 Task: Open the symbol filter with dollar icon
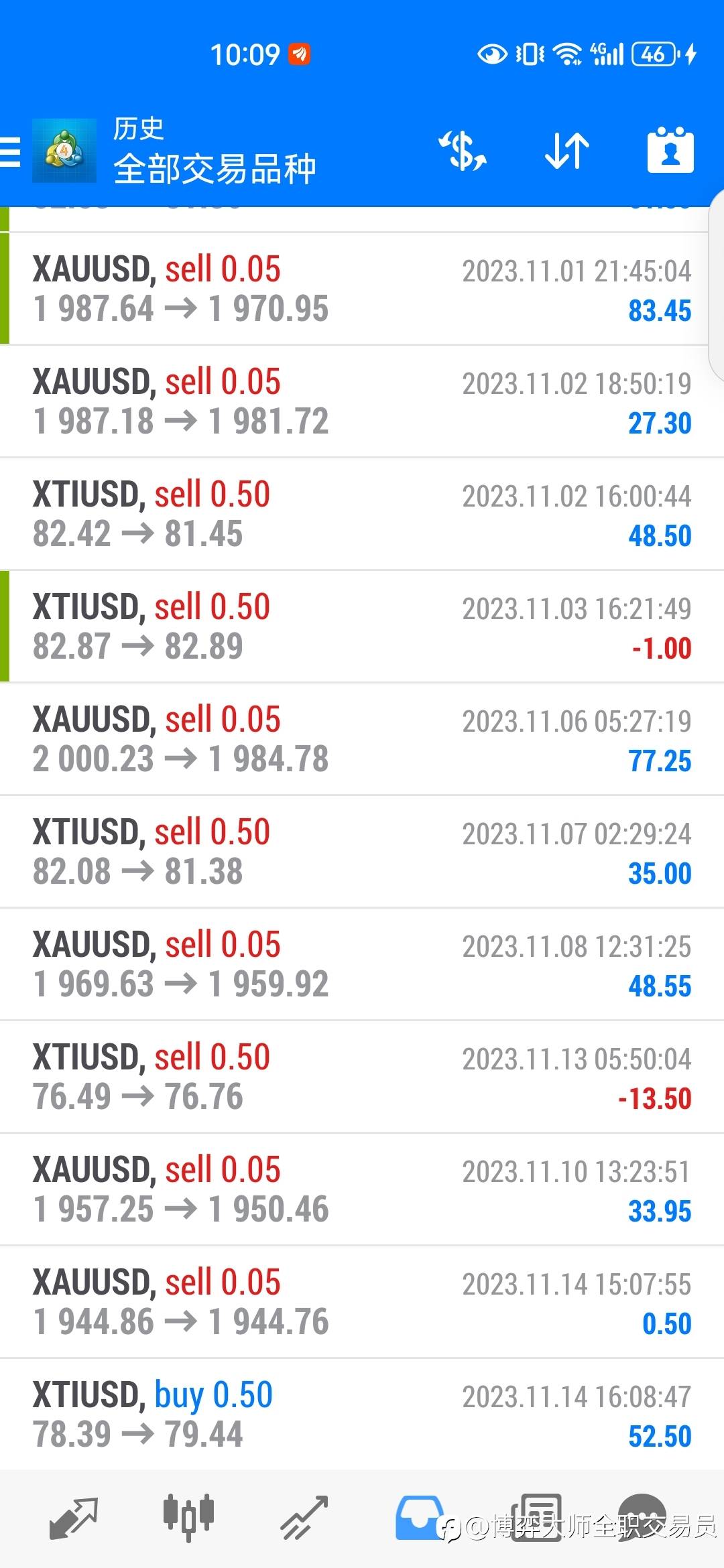463,151
